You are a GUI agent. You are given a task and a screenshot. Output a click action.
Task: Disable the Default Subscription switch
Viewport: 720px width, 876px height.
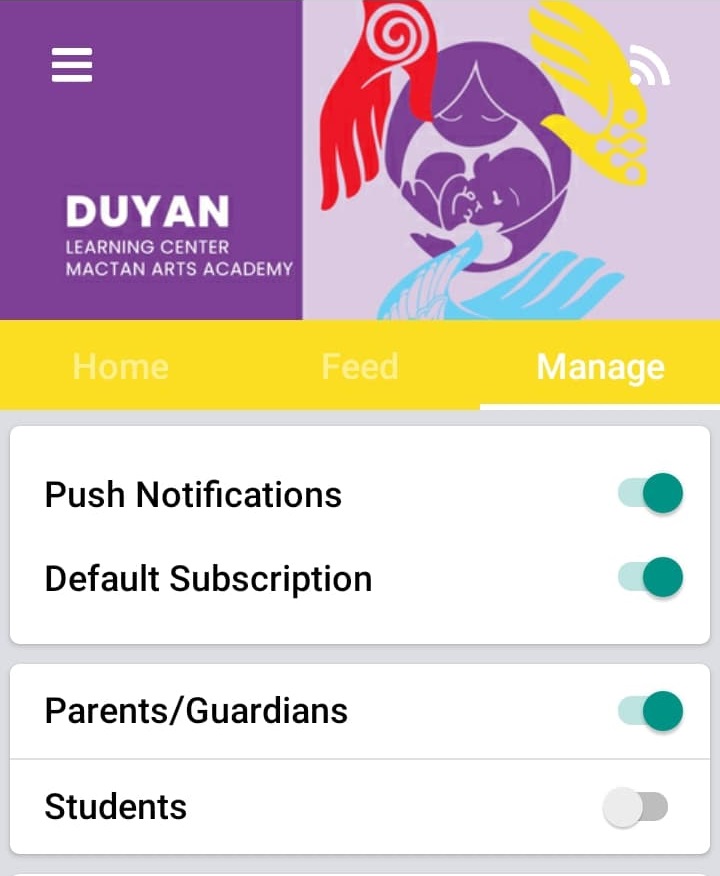click(651, 578)
